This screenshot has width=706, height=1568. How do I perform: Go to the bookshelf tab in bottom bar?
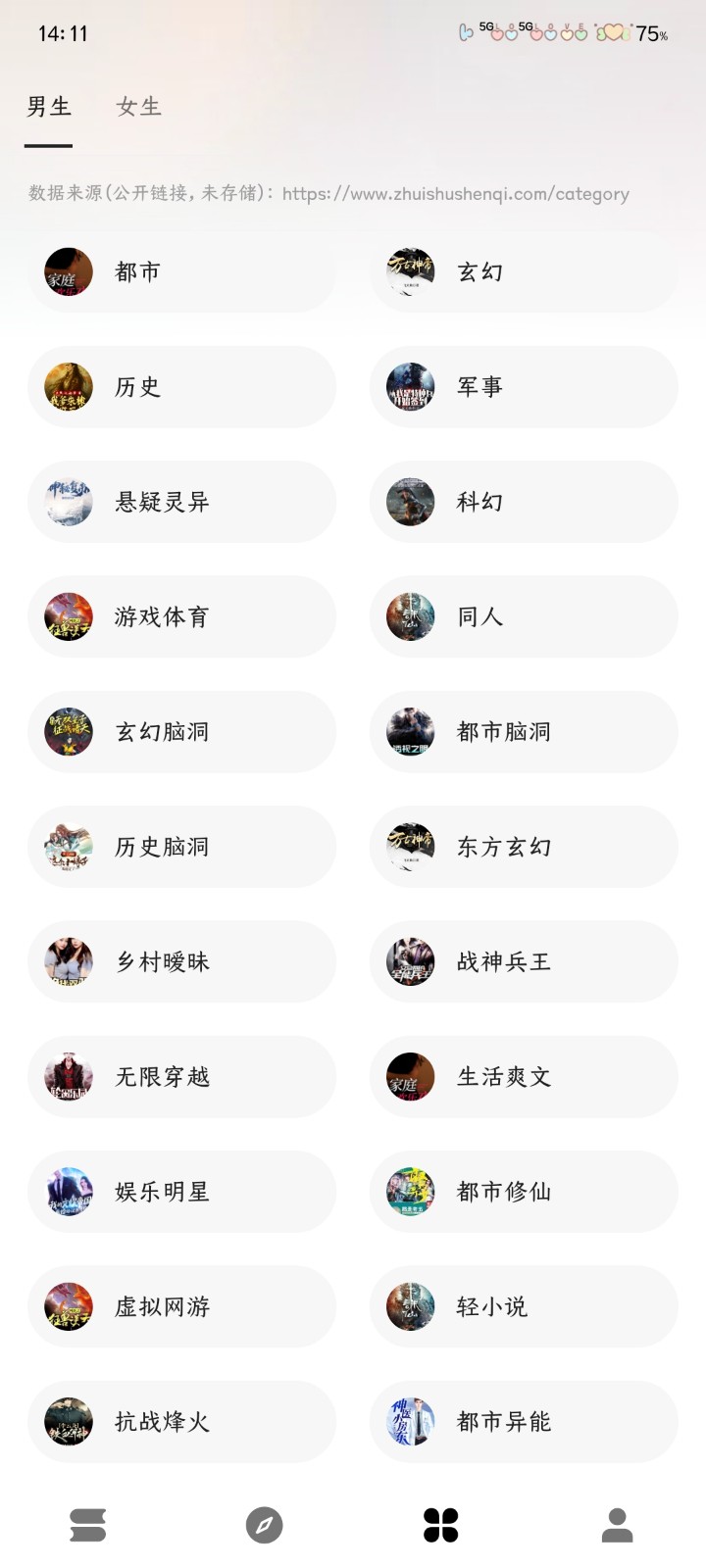coord(88,1525)
